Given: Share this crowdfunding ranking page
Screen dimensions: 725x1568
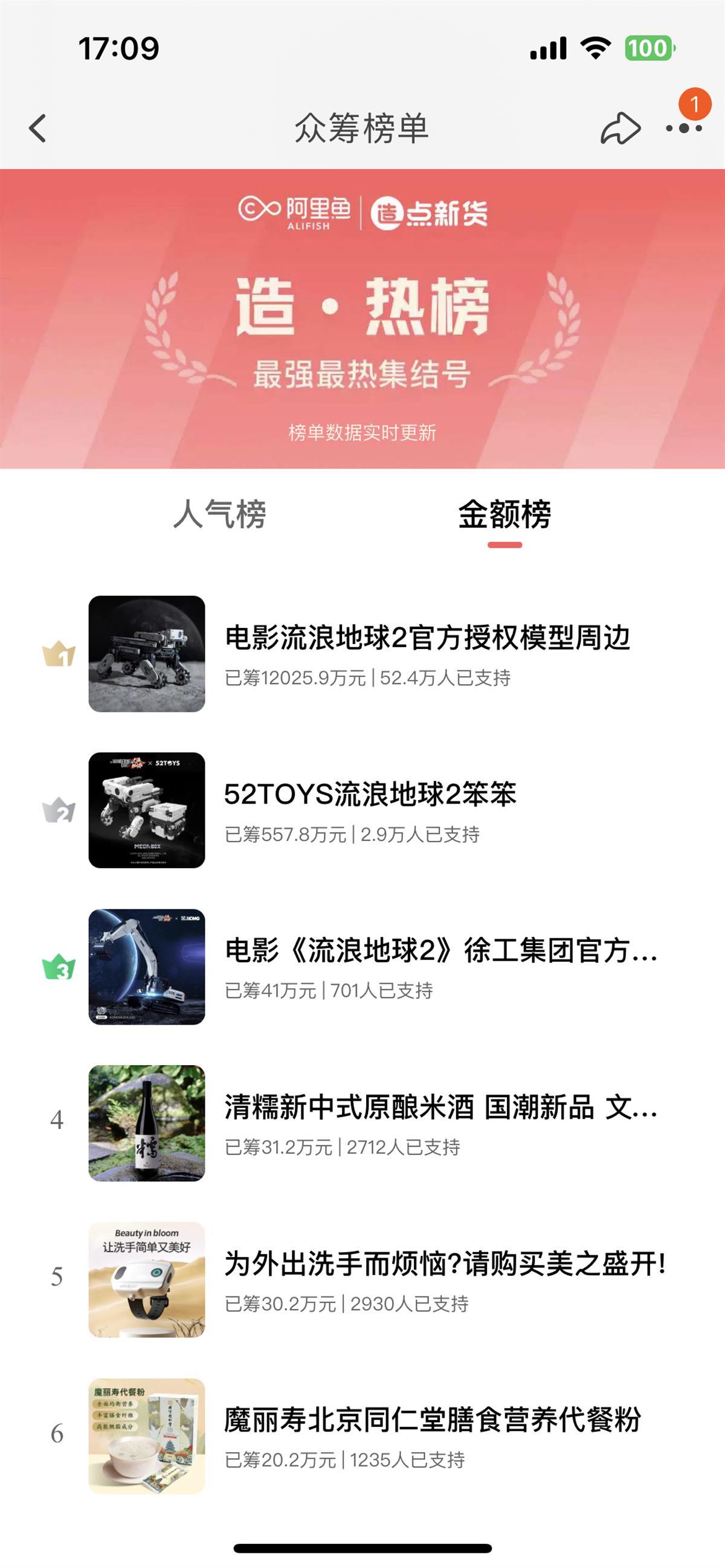Looking at the screenshot, I should (x=620, y=129).
